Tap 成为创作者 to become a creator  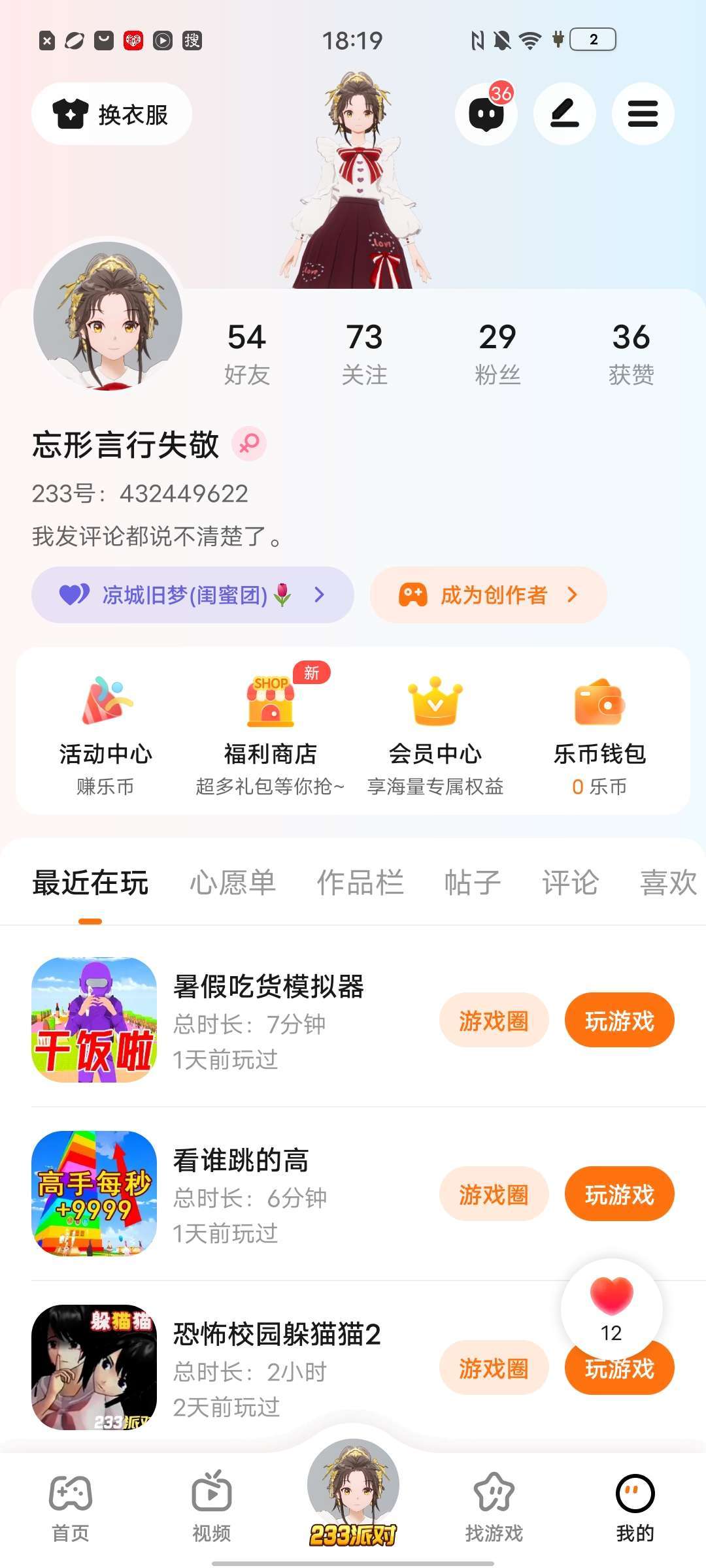488,595
